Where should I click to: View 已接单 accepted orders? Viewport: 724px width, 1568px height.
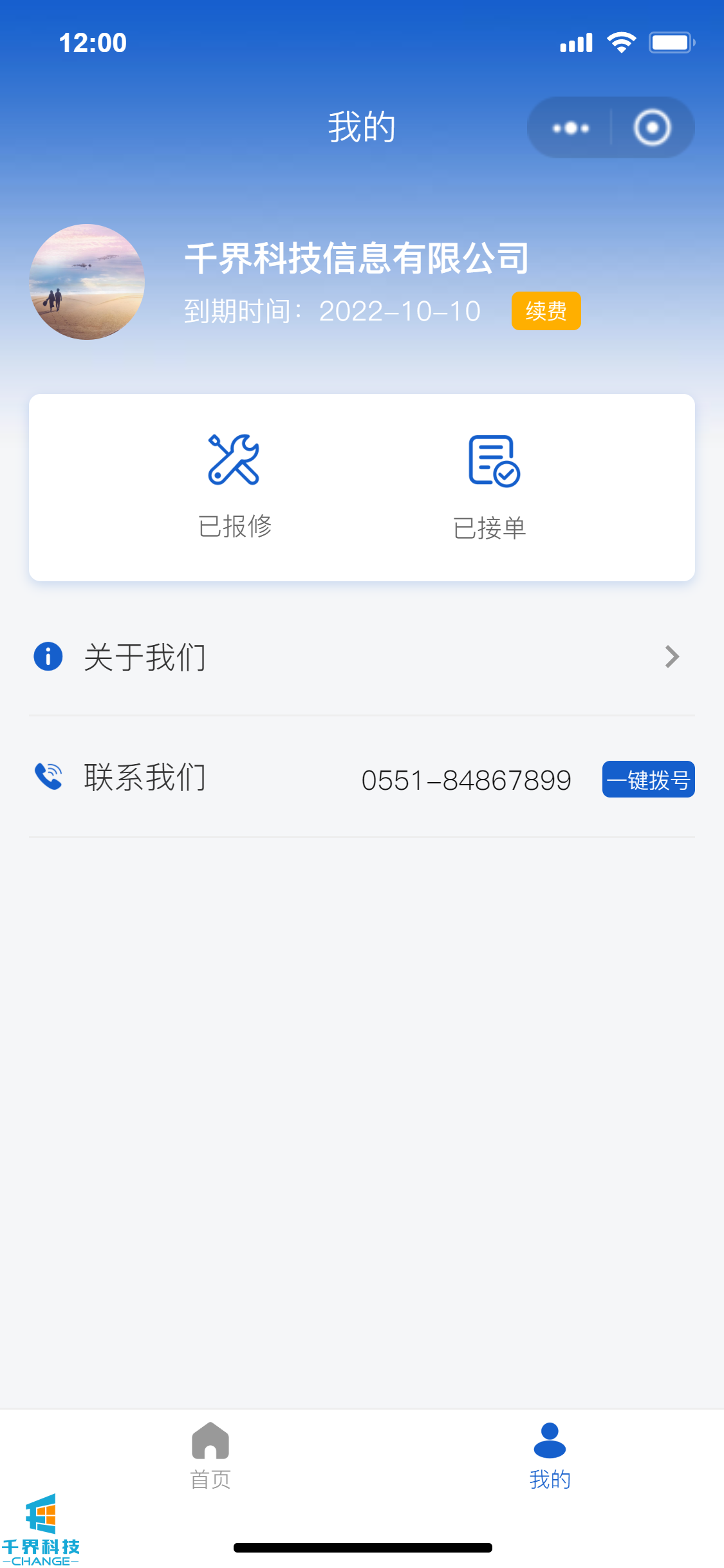click(490, 488)
